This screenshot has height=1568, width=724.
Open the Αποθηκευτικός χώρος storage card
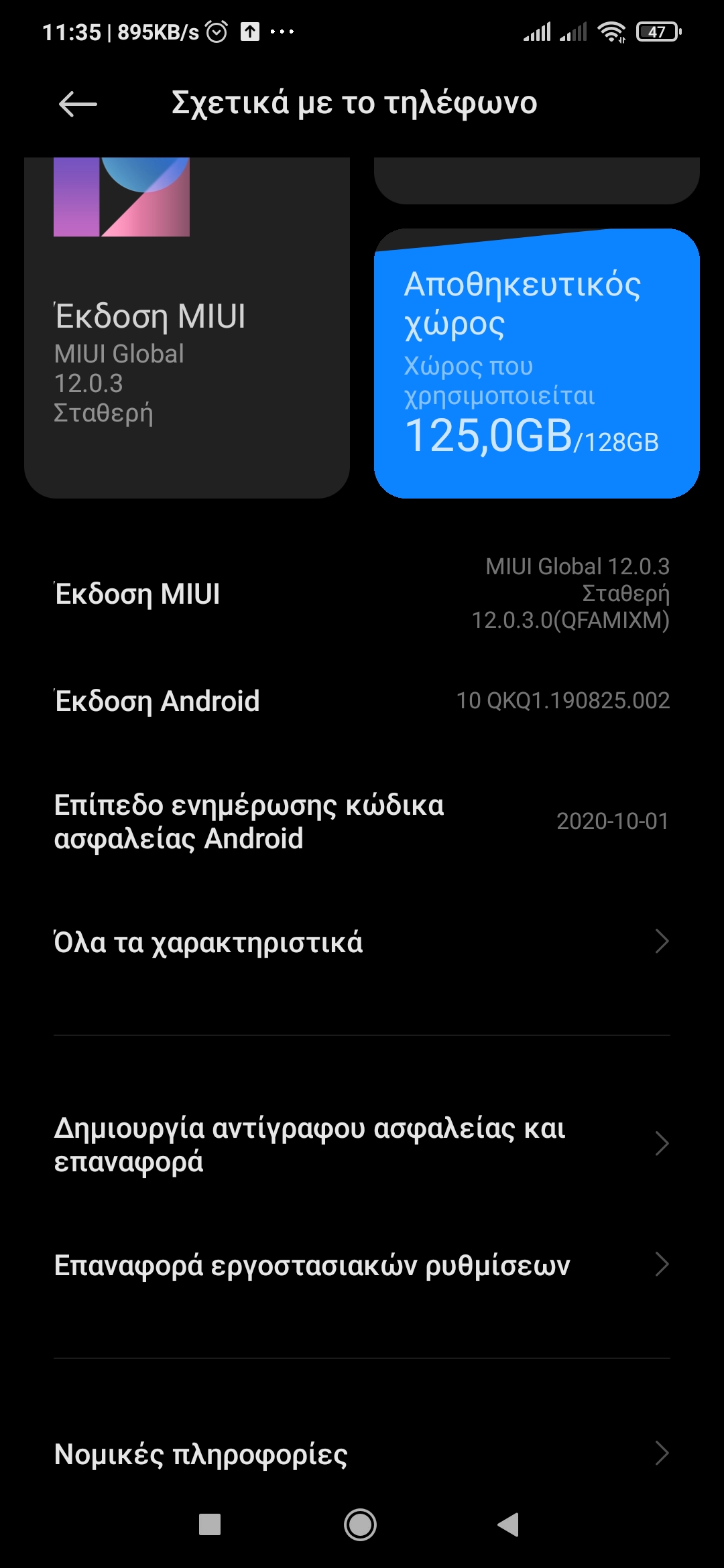click(x=536, y=364)
